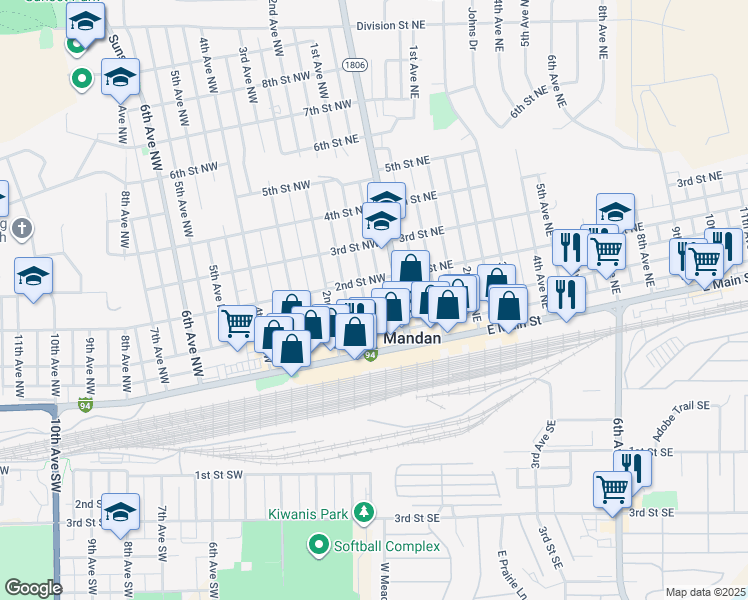The width and height of the screenshot is (748, 600).
Task: Open the restaurant marker near 1st St SE
Action: [632, 466]
